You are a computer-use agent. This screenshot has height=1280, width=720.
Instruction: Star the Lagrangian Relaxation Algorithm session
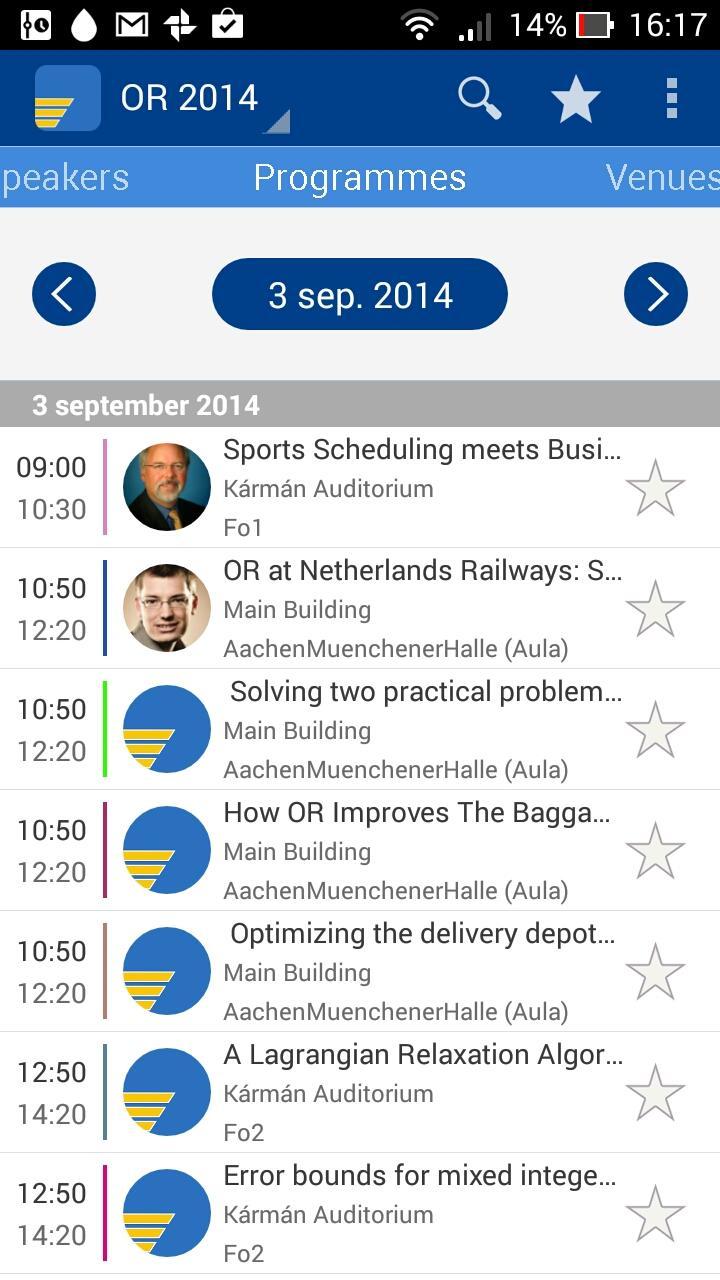pyautogui.click(x=655, y=1093)
